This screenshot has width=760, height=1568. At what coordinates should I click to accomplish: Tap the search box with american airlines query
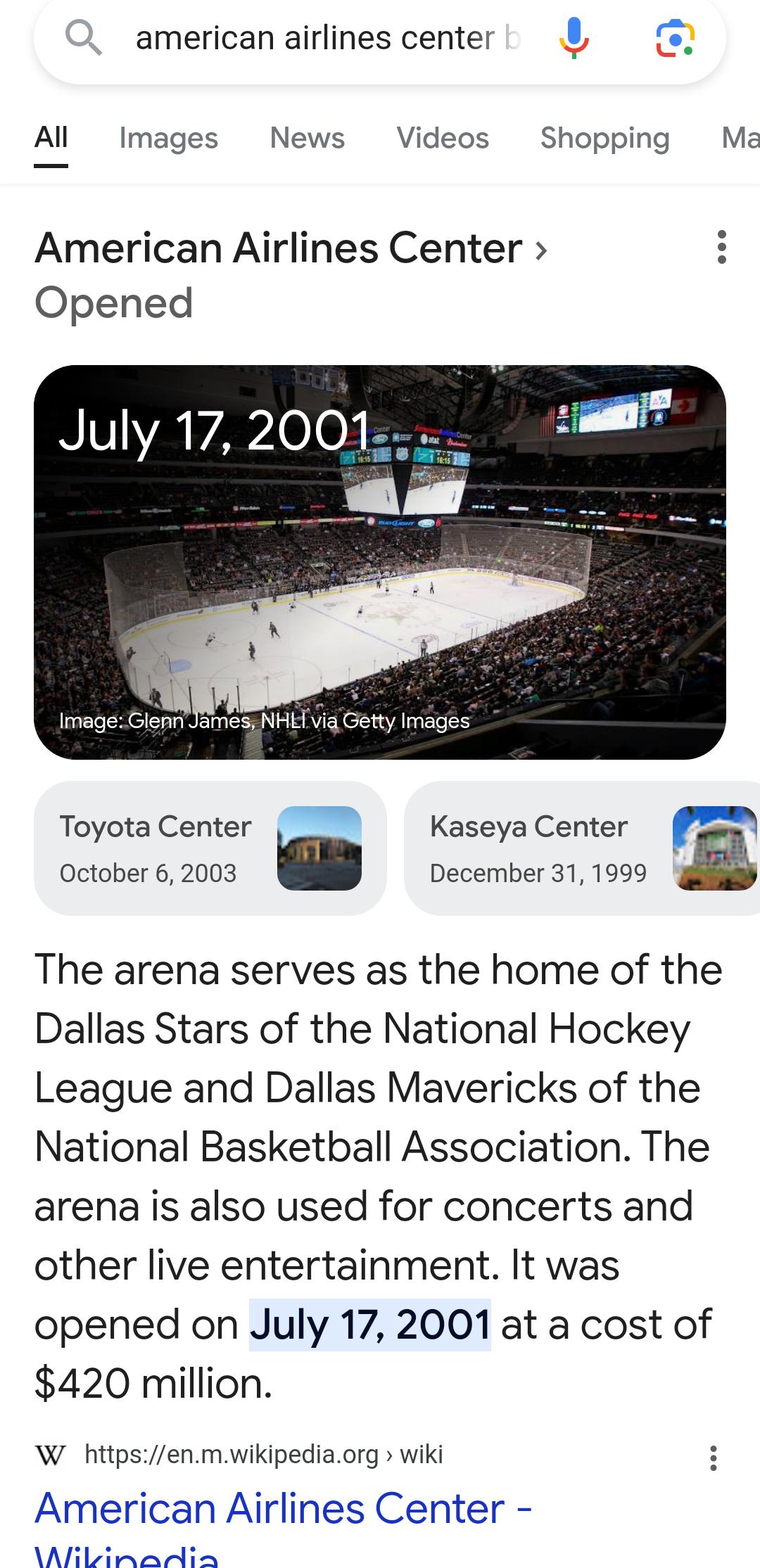[327, 38]
